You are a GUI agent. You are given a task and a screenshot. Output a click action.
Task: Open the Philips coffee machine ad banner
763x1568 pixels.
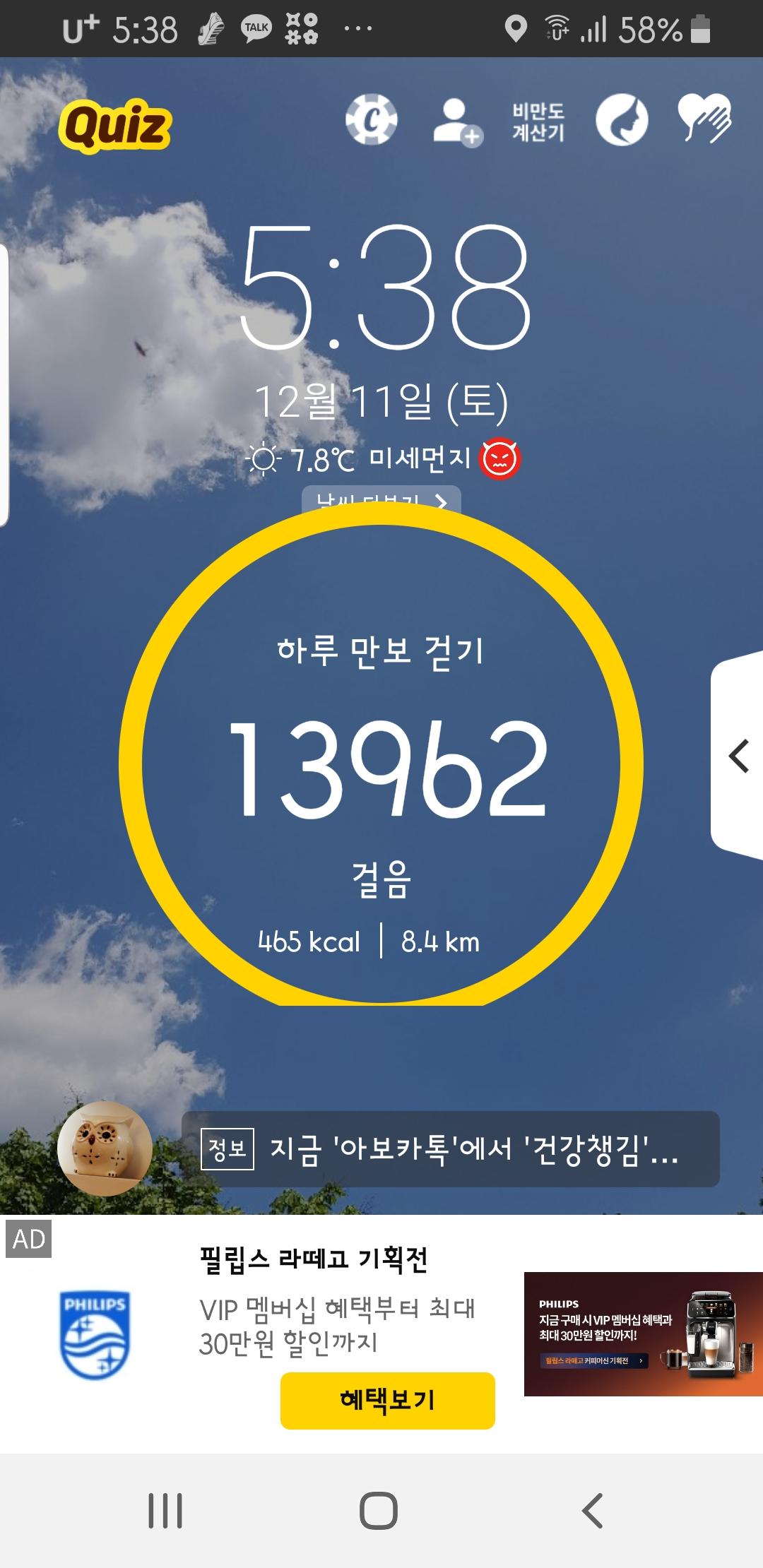(x=643, y=1334)
